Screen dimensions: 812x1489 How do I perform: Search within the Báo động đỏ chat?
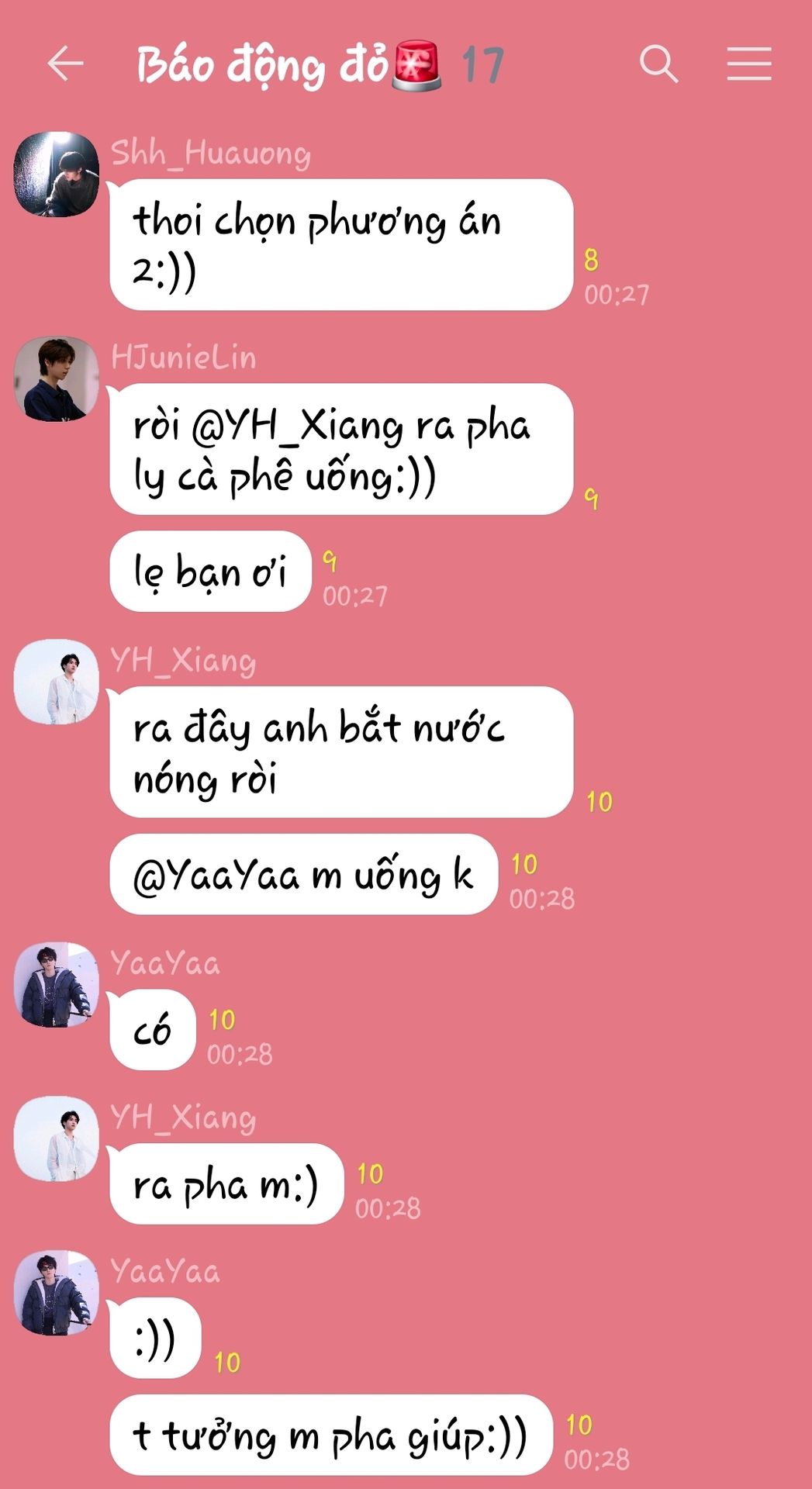(658, 64)
